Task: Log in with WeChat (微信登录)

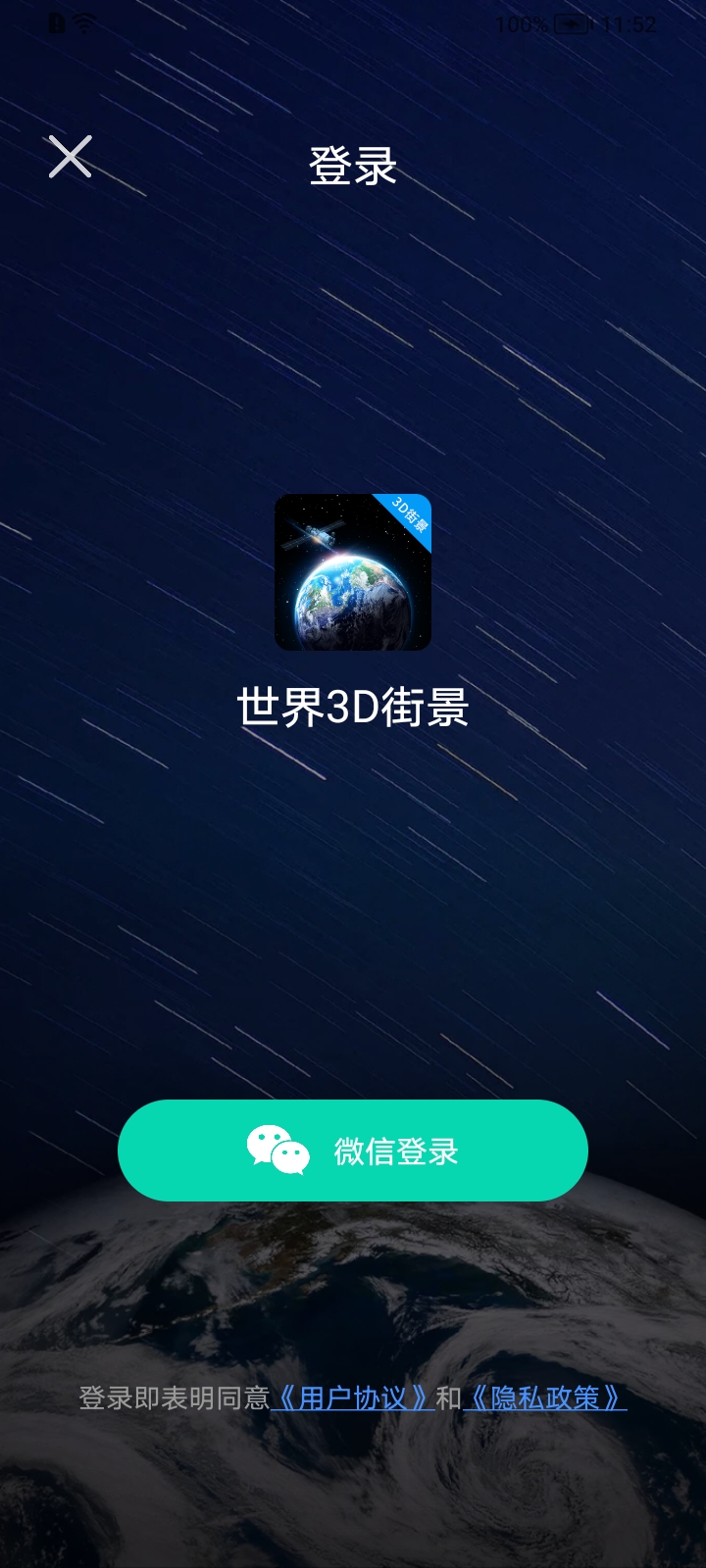Action: 353,1151
